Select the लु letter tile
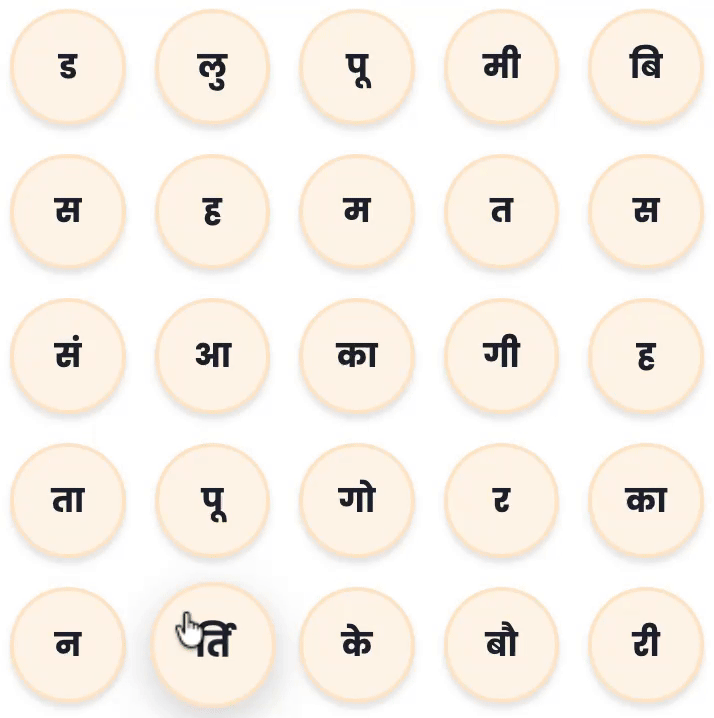Image resolution: width=714 pixels, height=718 pixels. pos(212,67)
